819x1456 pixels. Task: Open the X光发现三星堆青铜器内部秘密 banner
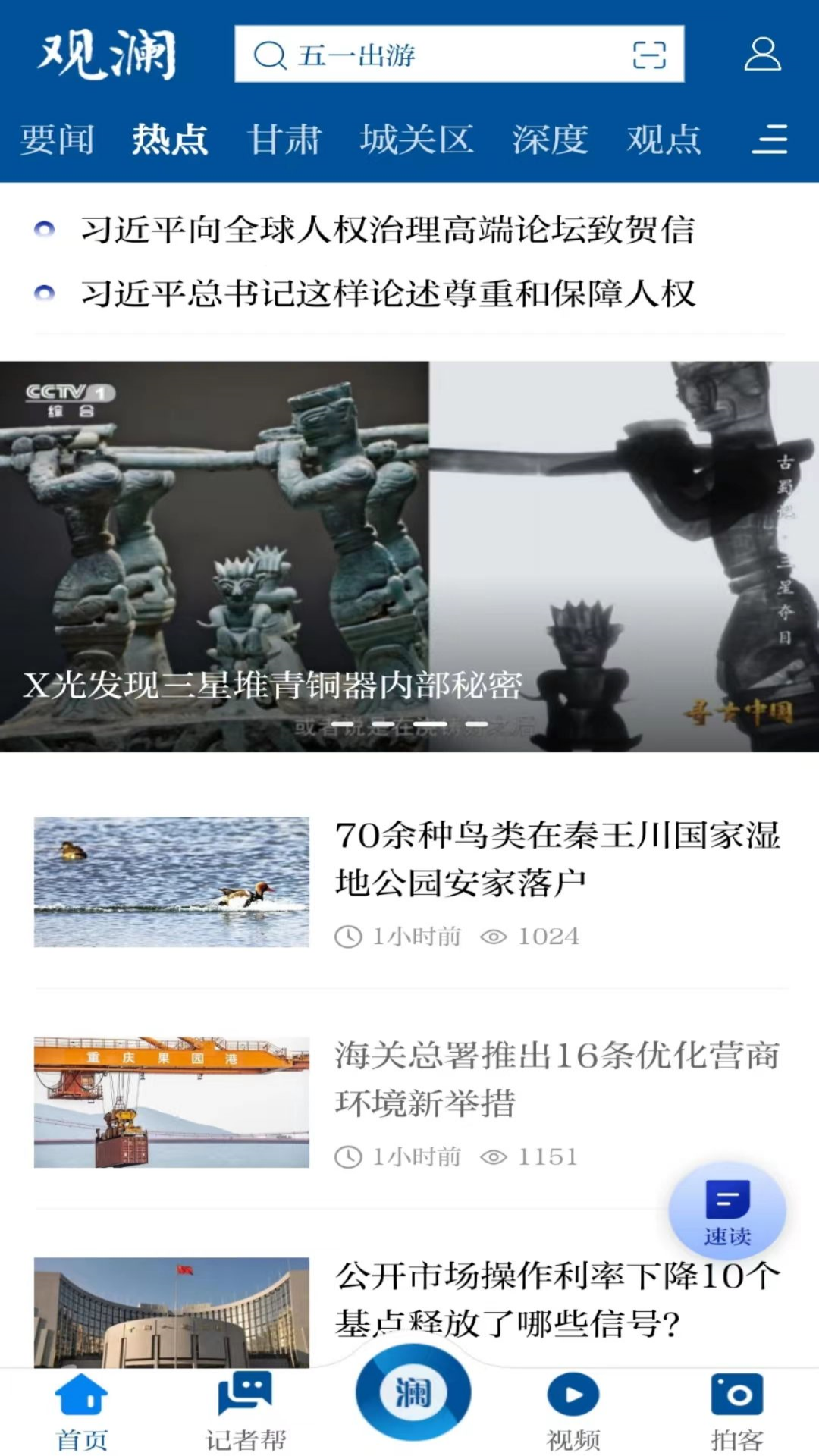tap(409, 556)
